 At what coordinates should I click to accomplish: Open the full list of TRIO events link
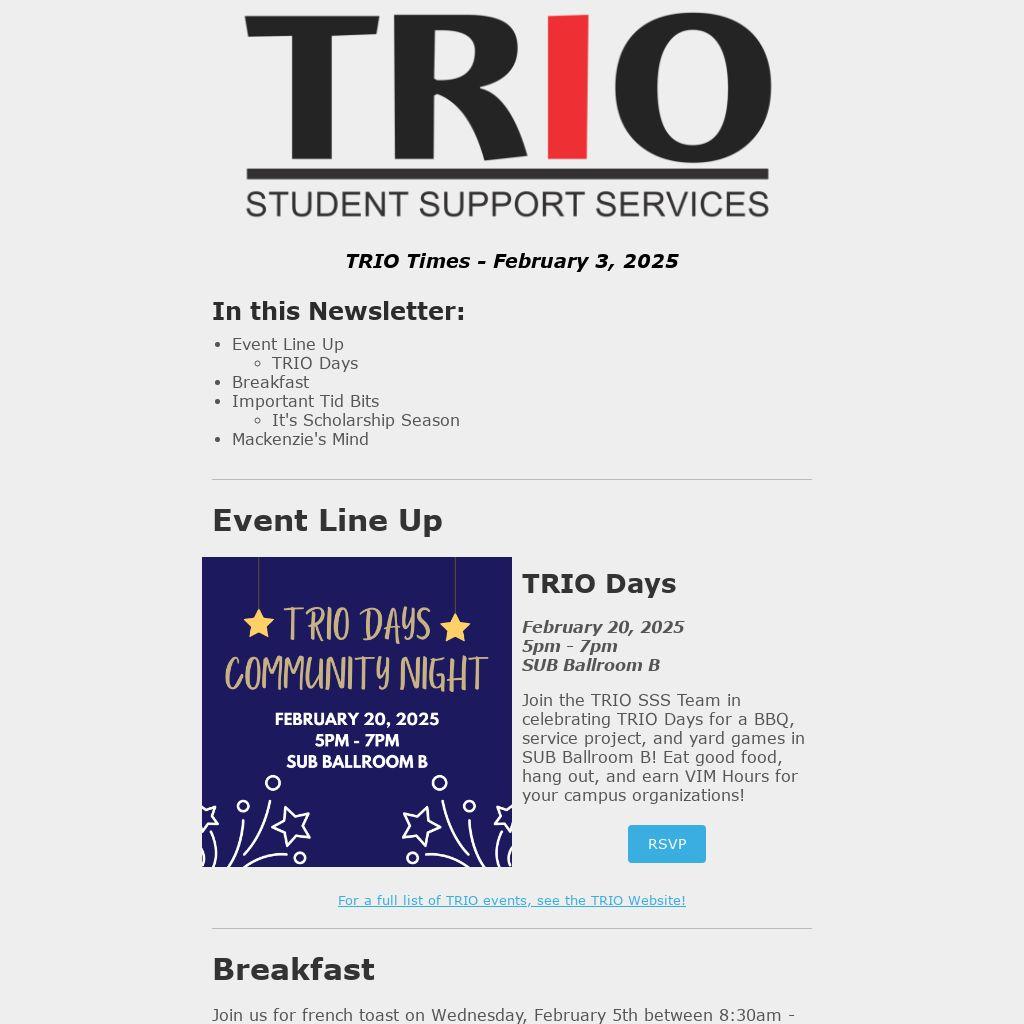511,900
